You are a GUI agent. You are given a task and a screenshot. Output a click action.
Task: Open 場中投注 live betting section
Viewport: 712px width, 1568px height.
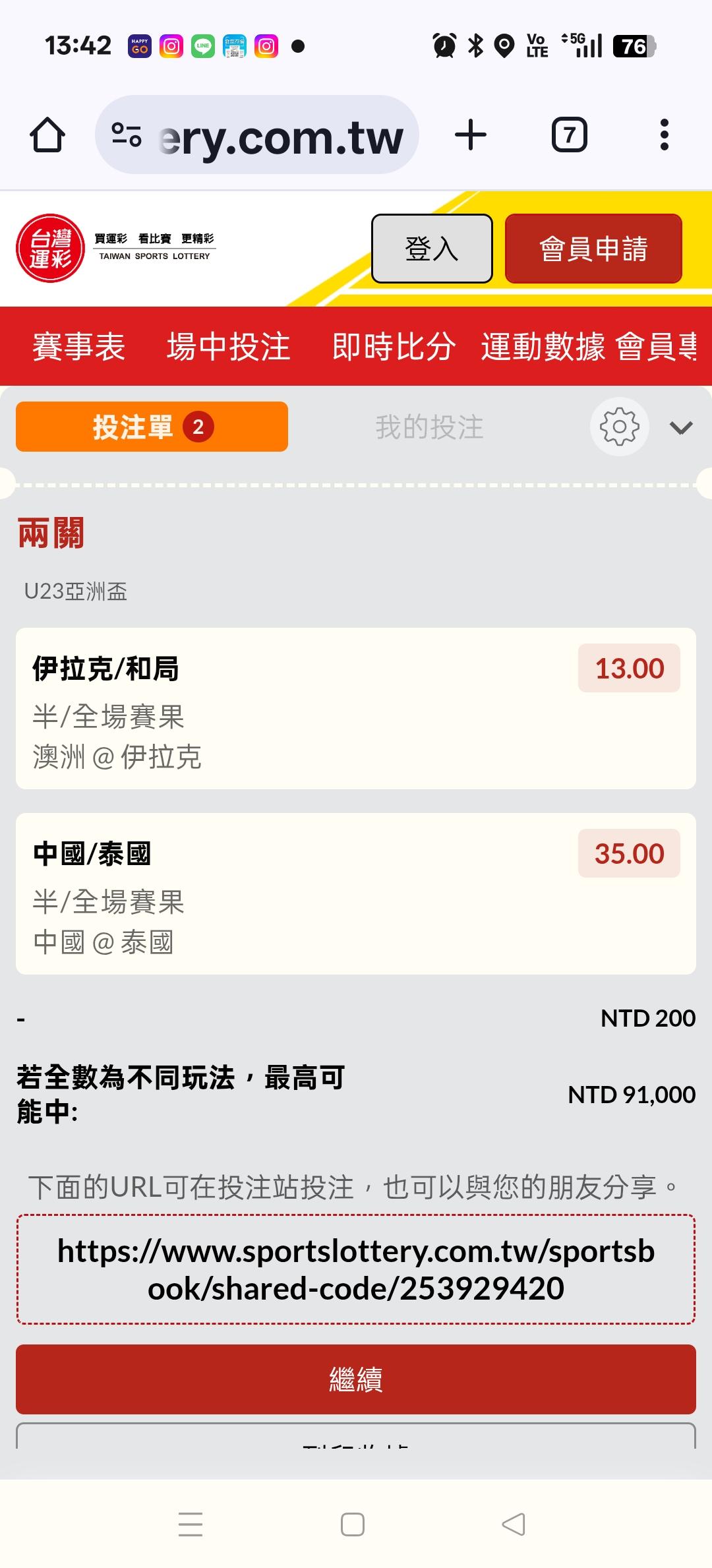pyautogui.click(x=229, y=346)
